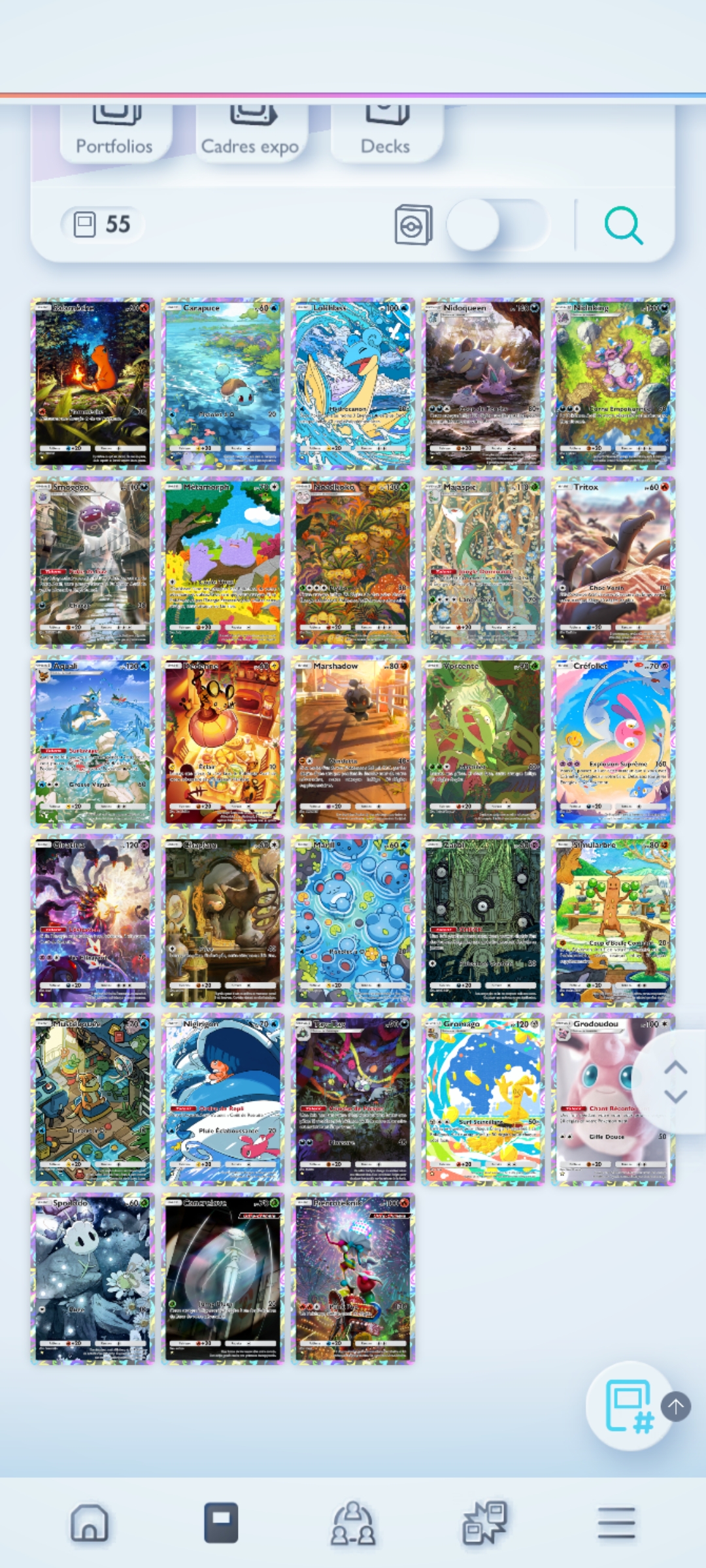706x1568 pixels.
Task: Open the Portfolios section
Action: 115,135
